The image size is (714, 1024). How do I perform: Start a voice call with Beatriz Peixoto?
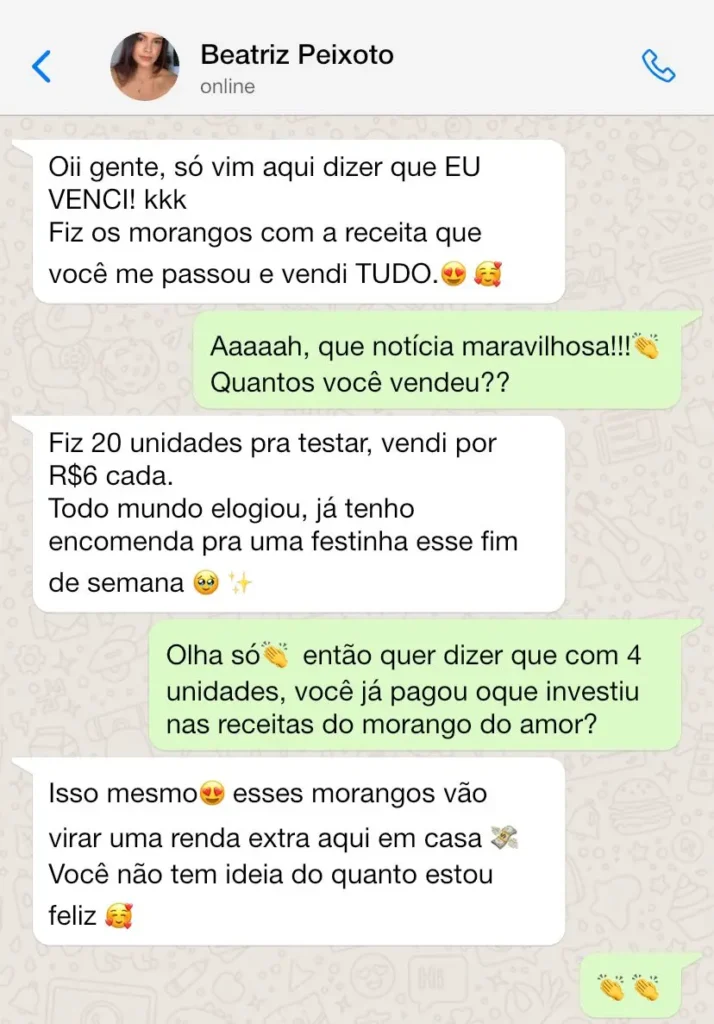tap(658, 66)
